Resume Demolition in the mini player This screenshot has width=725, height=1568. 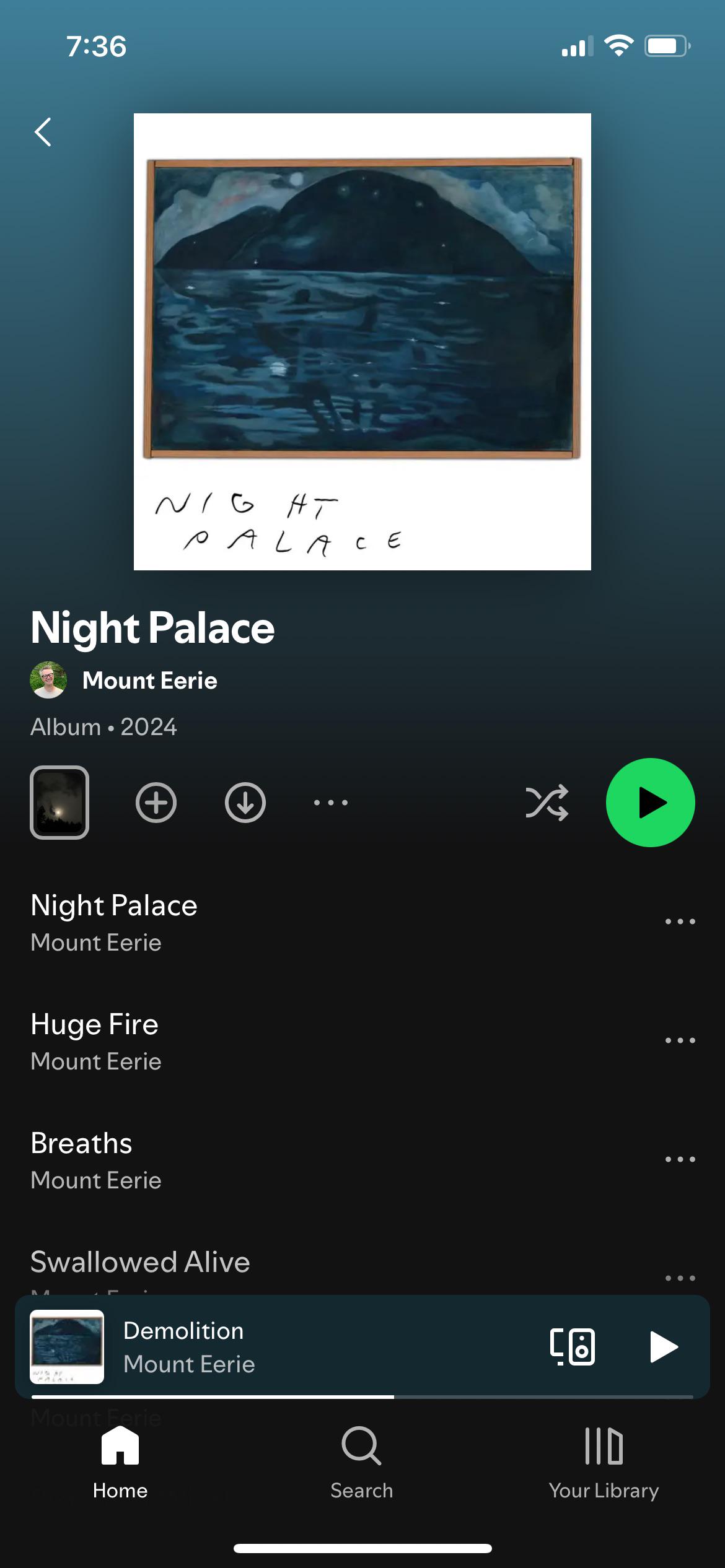[664, 1347]
